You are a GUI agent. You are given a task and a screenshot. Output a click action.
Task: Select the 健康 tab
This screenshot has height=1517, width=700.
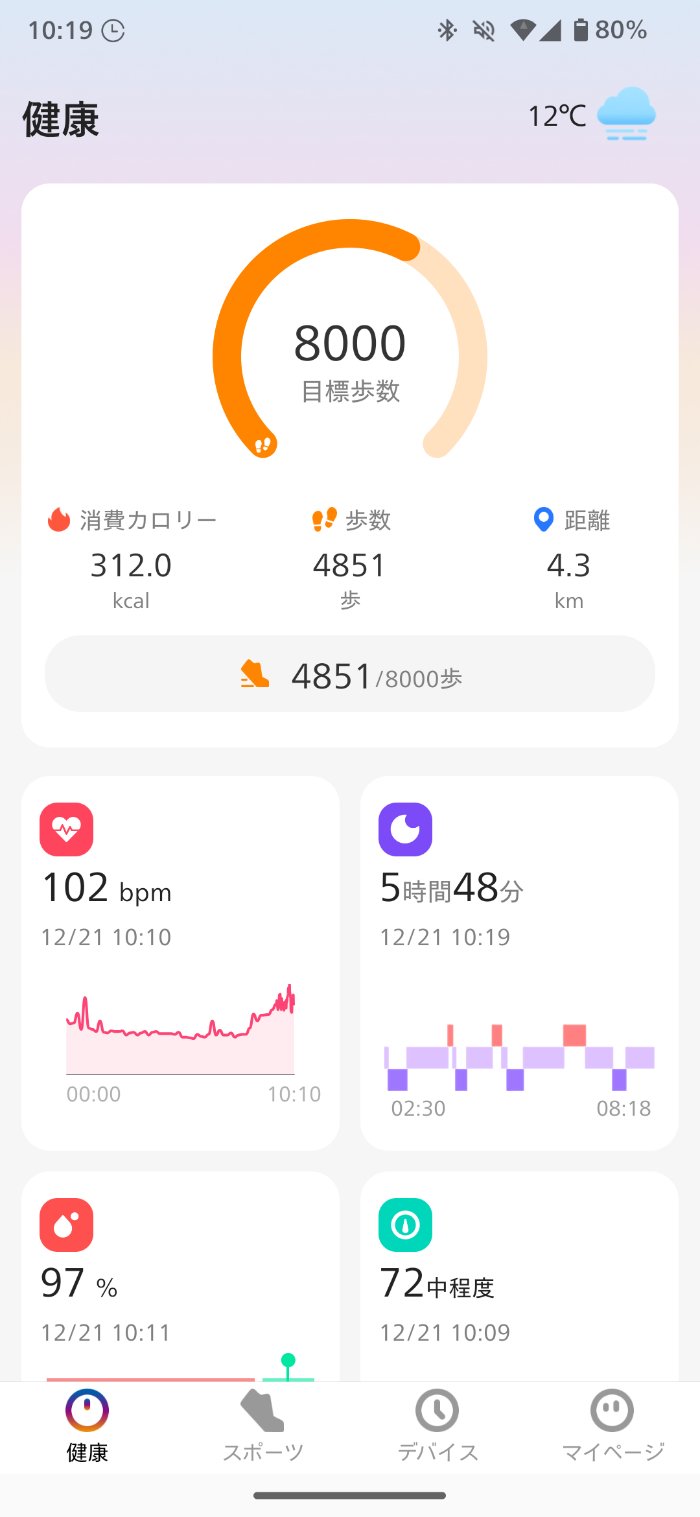[87, 1427]
